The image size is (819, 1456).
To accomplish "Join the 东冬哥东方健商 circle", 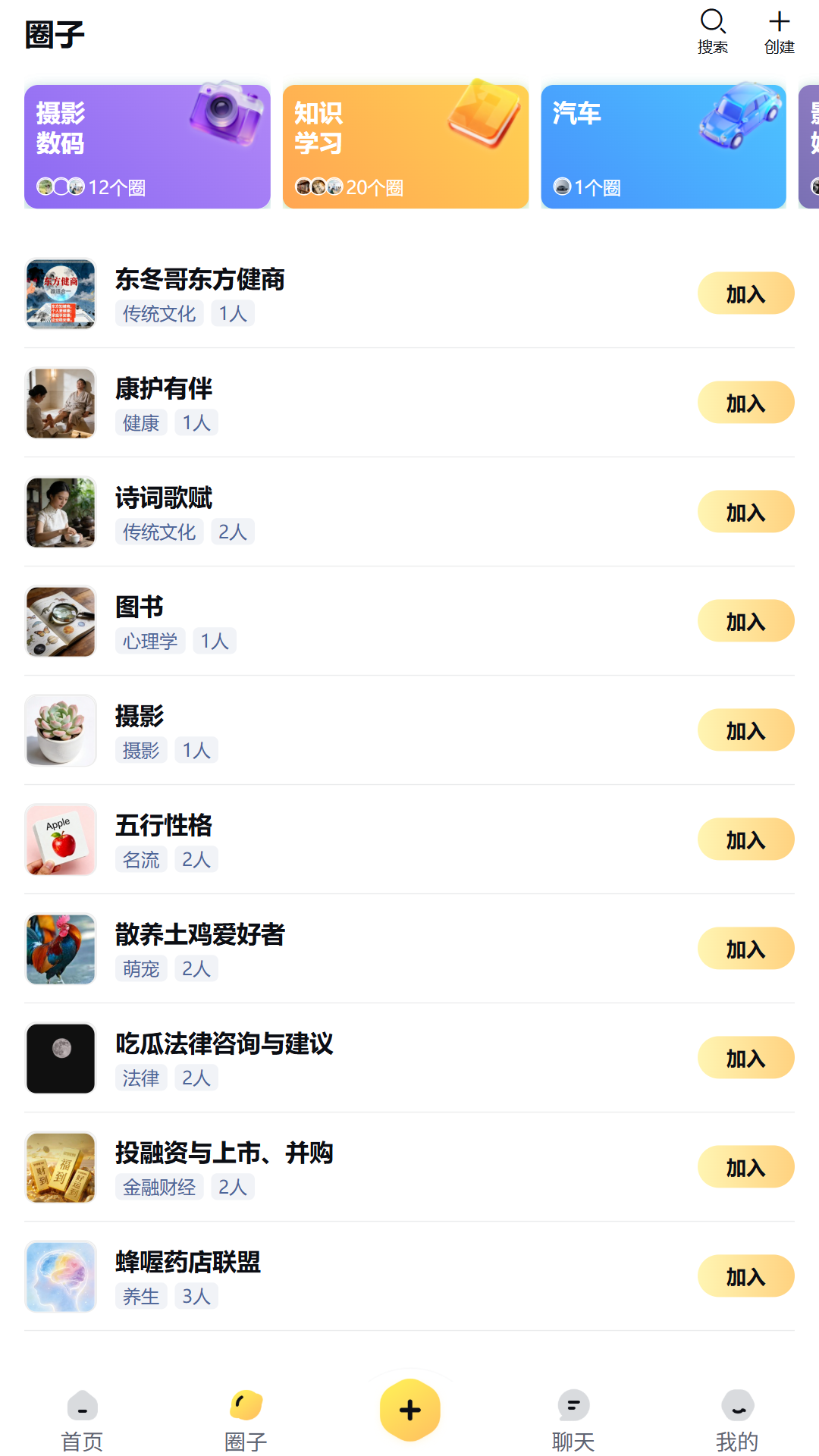I will 745,293.
